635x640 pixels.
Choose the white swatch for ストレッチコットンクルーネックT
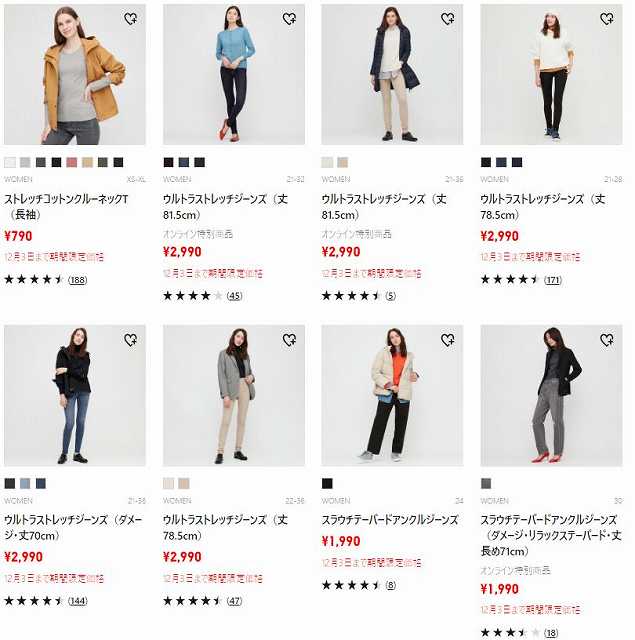pyautogui.click(x=10, y=162)
